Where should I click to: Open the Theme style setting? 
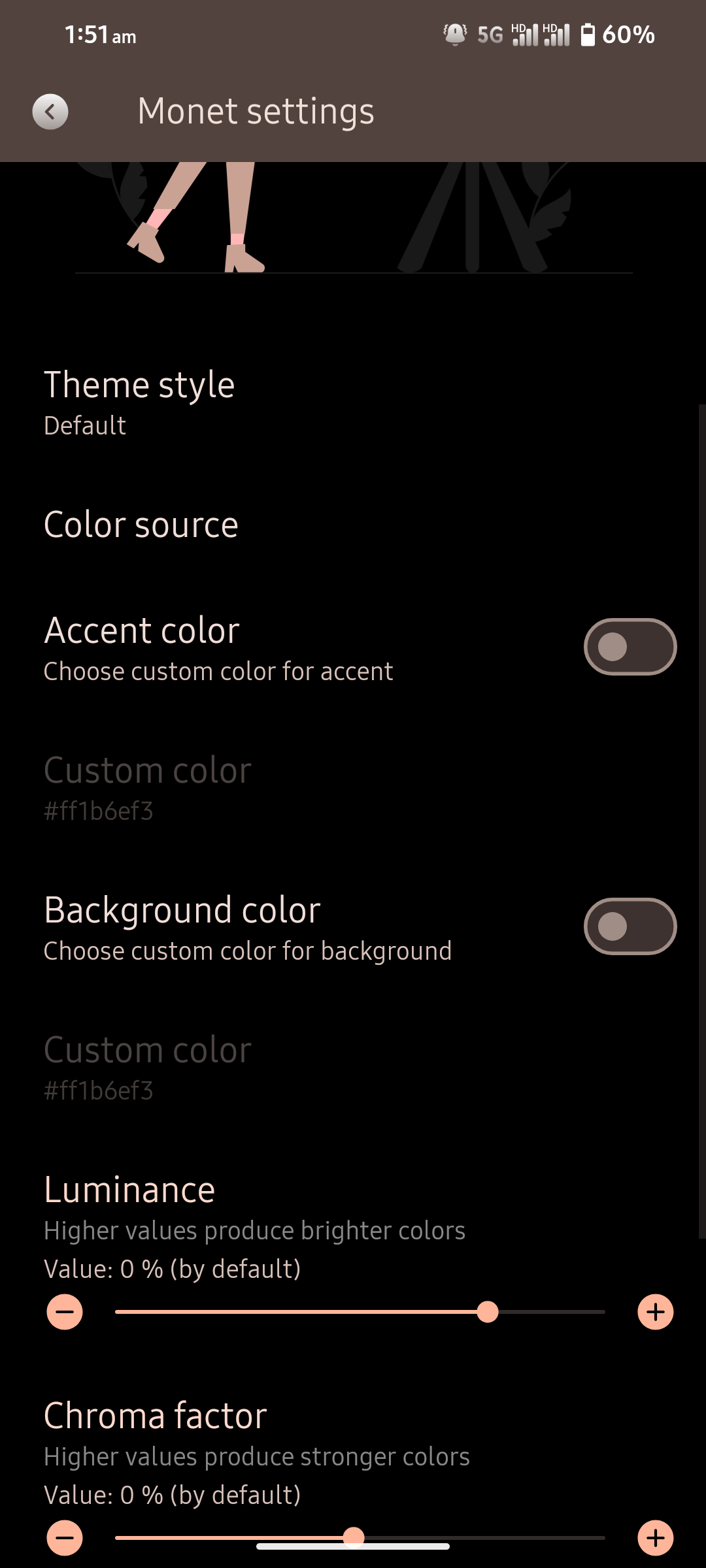click(x=353, y=402)
